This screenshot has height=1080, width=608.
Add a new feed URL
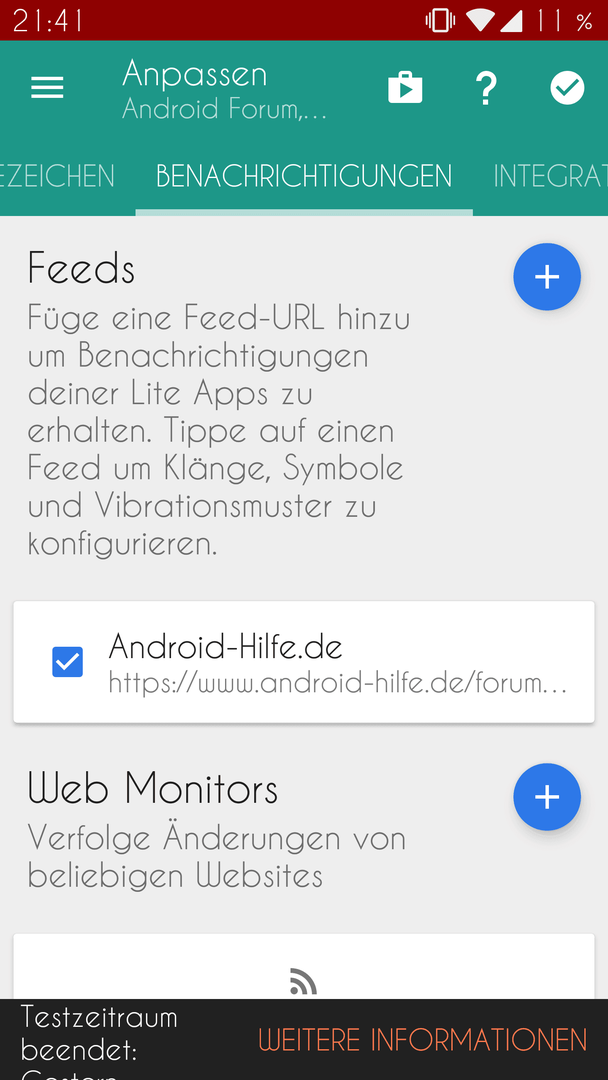click(547, 277)
